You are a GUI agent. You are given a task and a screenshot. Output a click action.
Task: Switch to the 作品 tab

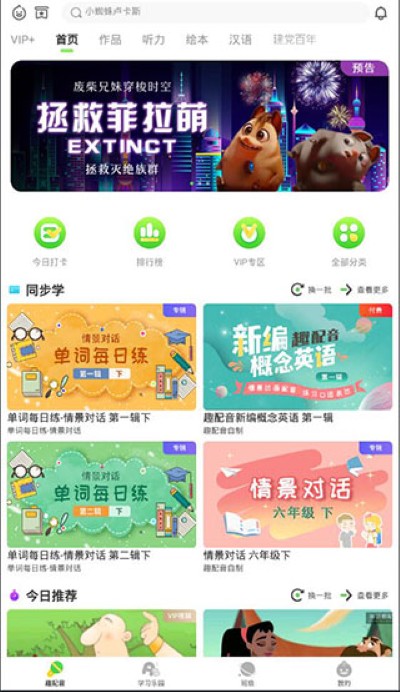click(x=110, y=39)
